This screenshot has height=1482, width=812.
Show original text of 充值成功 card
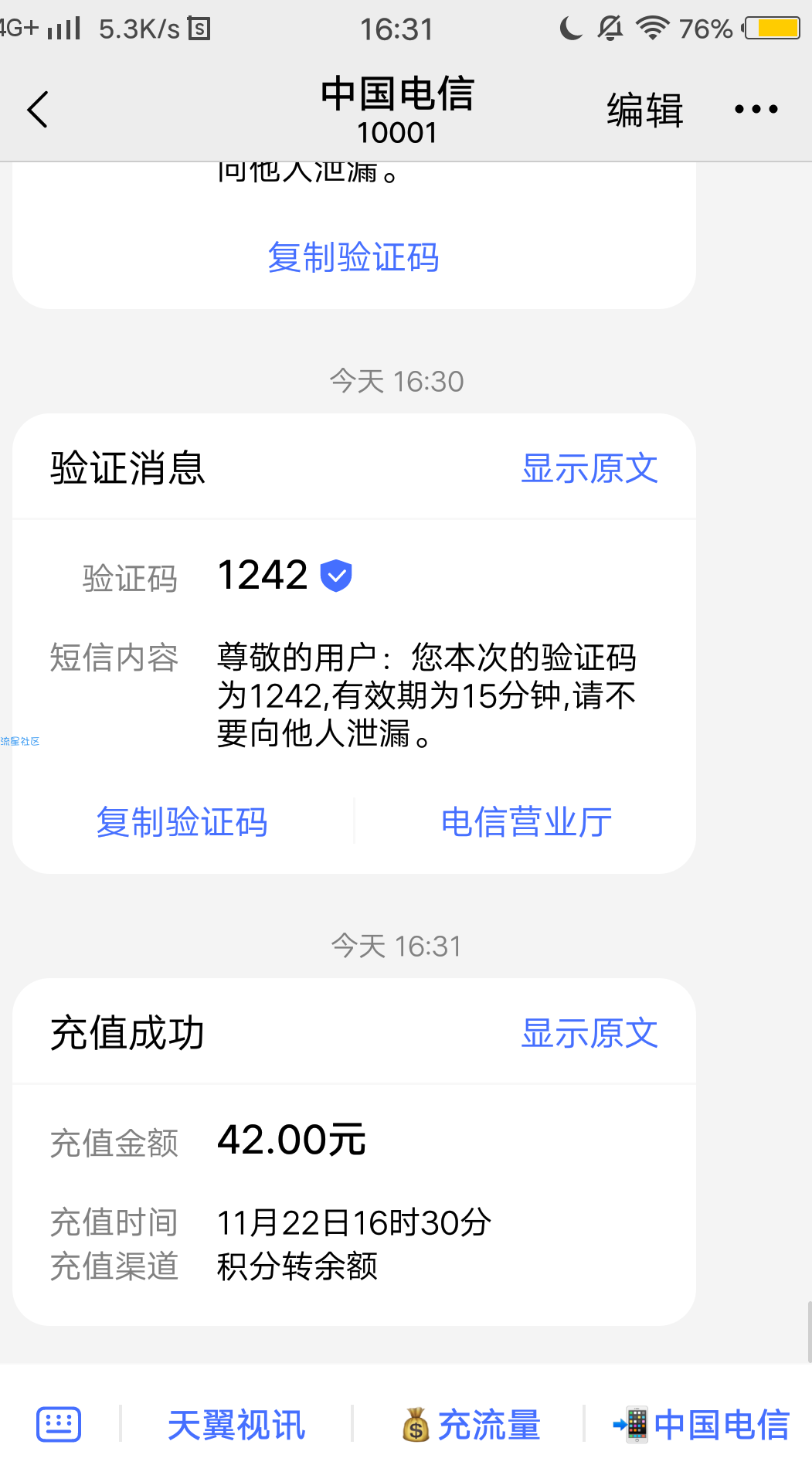click(589, 1033)
